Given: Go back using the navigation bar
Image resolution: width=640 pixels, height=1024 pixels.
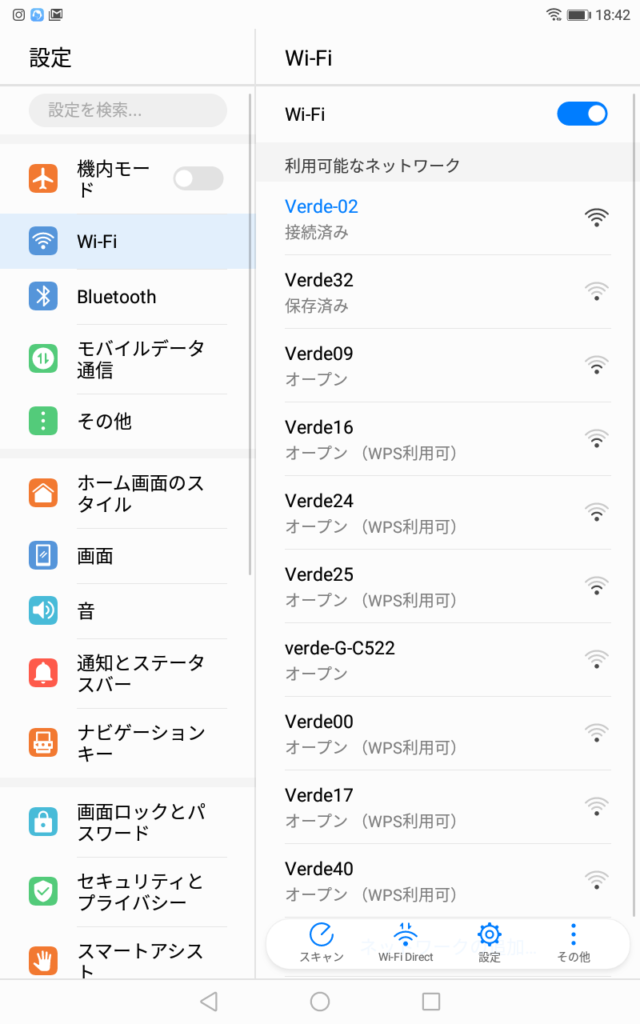Looking at the screenshot, I should click(x=208, y=1001).
